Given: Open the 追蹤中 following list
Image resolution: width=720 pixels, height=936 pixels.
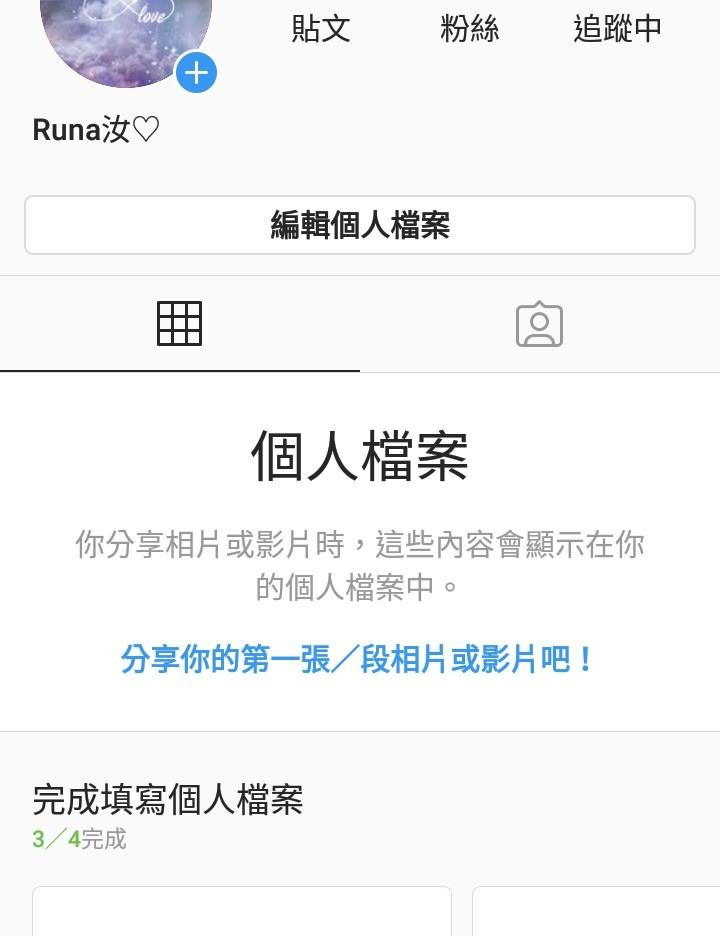Looking at the screenshot, I should pyautogui.click(x=617, y=28).
